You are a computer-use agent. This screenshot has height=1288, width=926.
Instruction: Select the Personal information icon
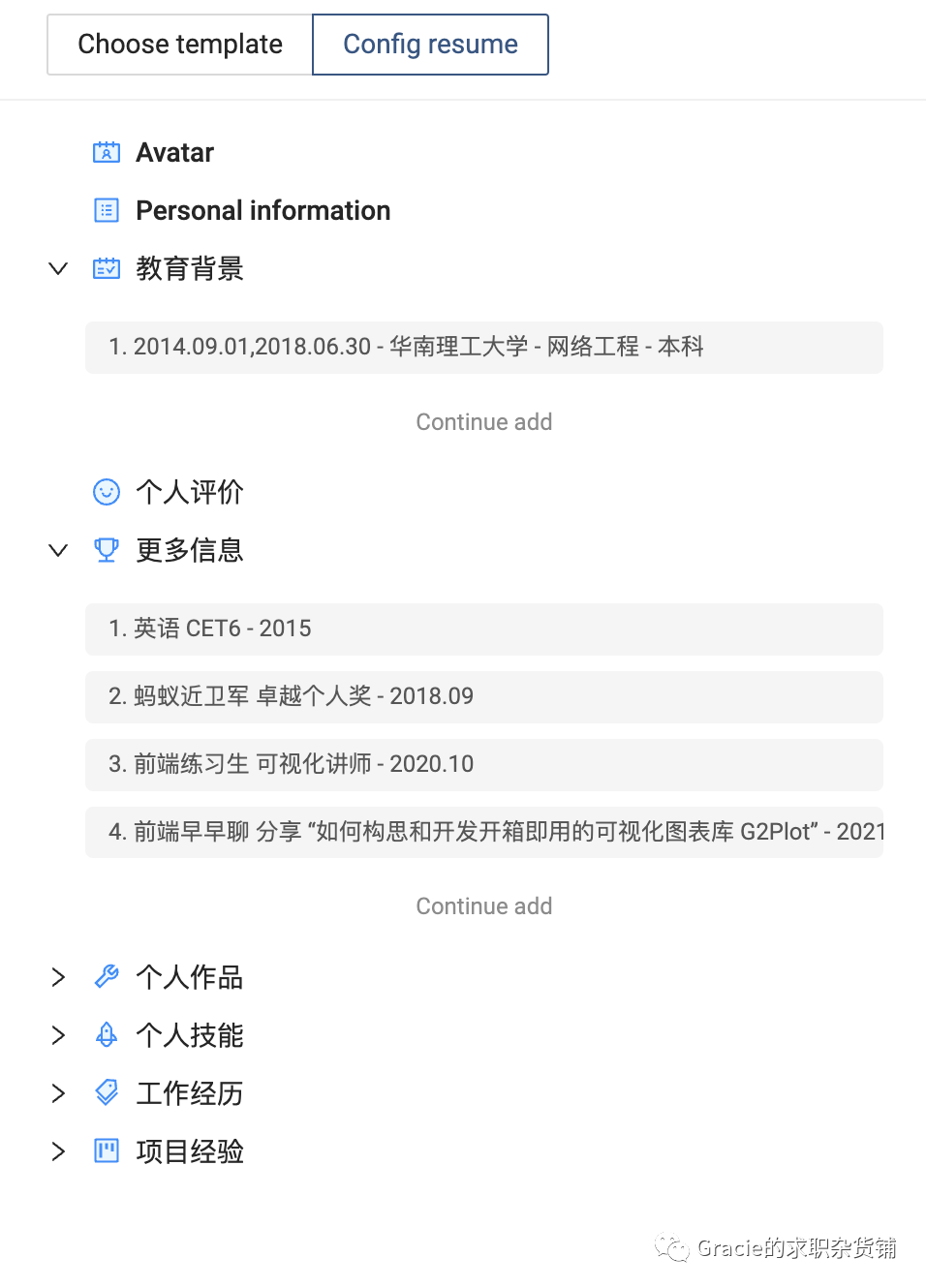tap(107, 210)
